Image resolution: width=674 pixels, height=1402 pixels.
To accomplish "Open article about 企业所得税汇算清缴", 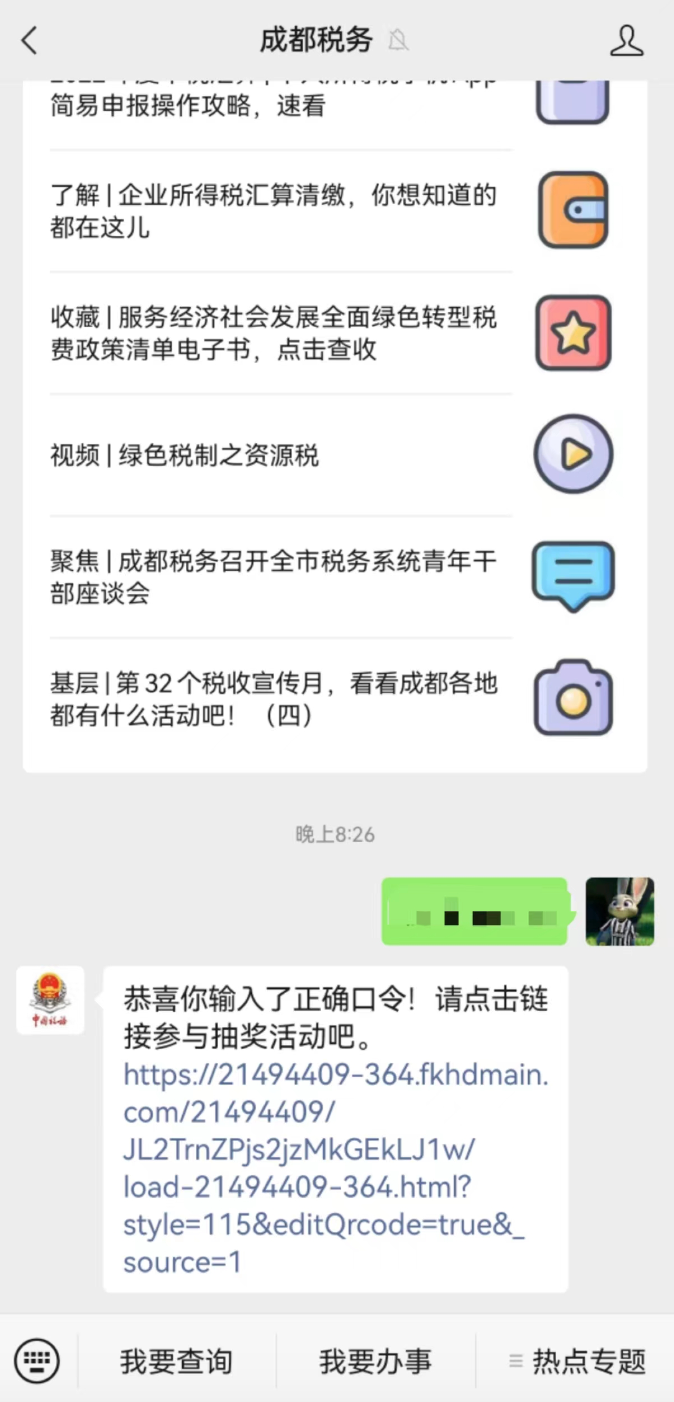I will click(274, 210).
